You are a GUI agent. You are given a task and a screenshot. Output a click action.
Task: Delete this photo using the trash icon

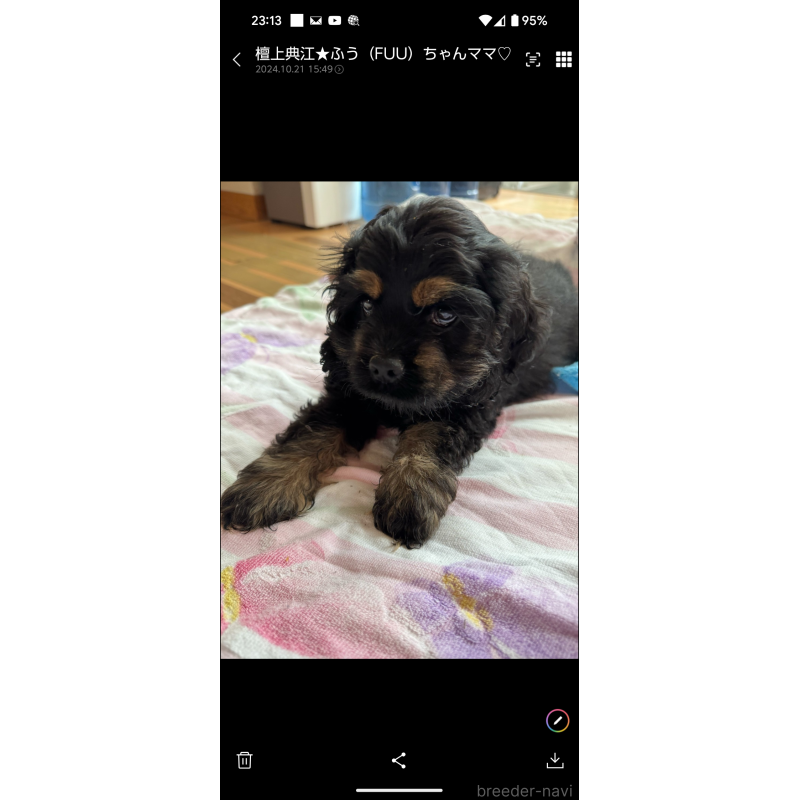point(244,760)
